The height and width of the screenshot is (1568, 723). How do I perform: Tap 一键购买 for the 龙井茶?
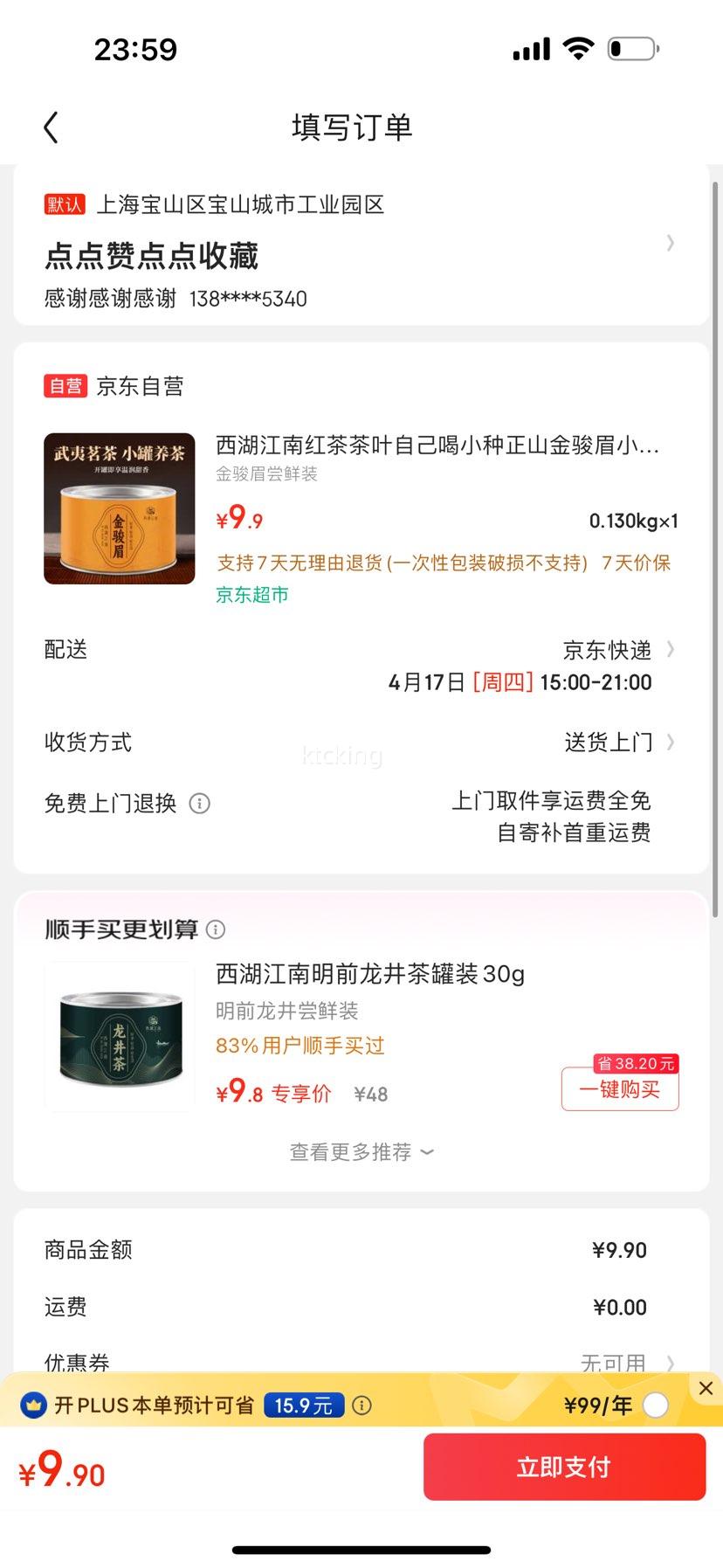pyautogui.click(x=619, y=1089)
